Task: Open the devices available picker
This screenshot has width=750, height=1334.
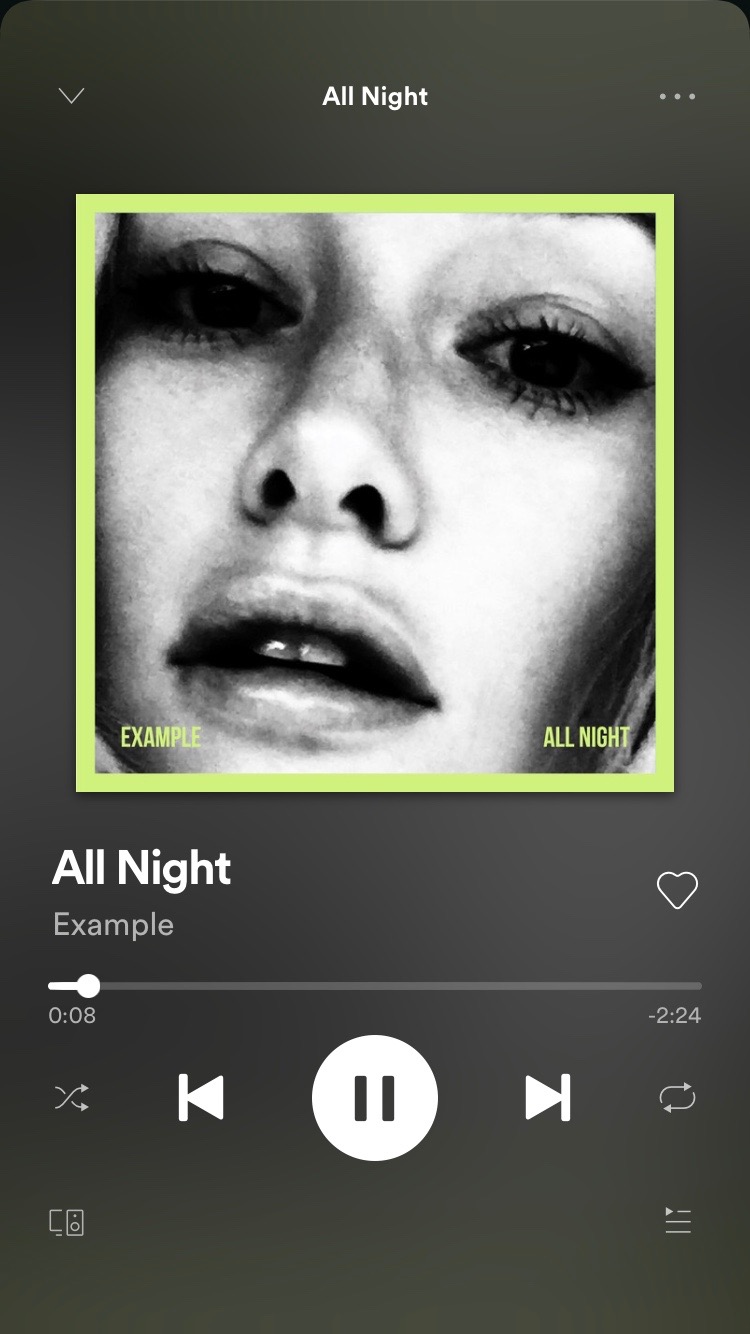Action: click(x=67, y=1222)
